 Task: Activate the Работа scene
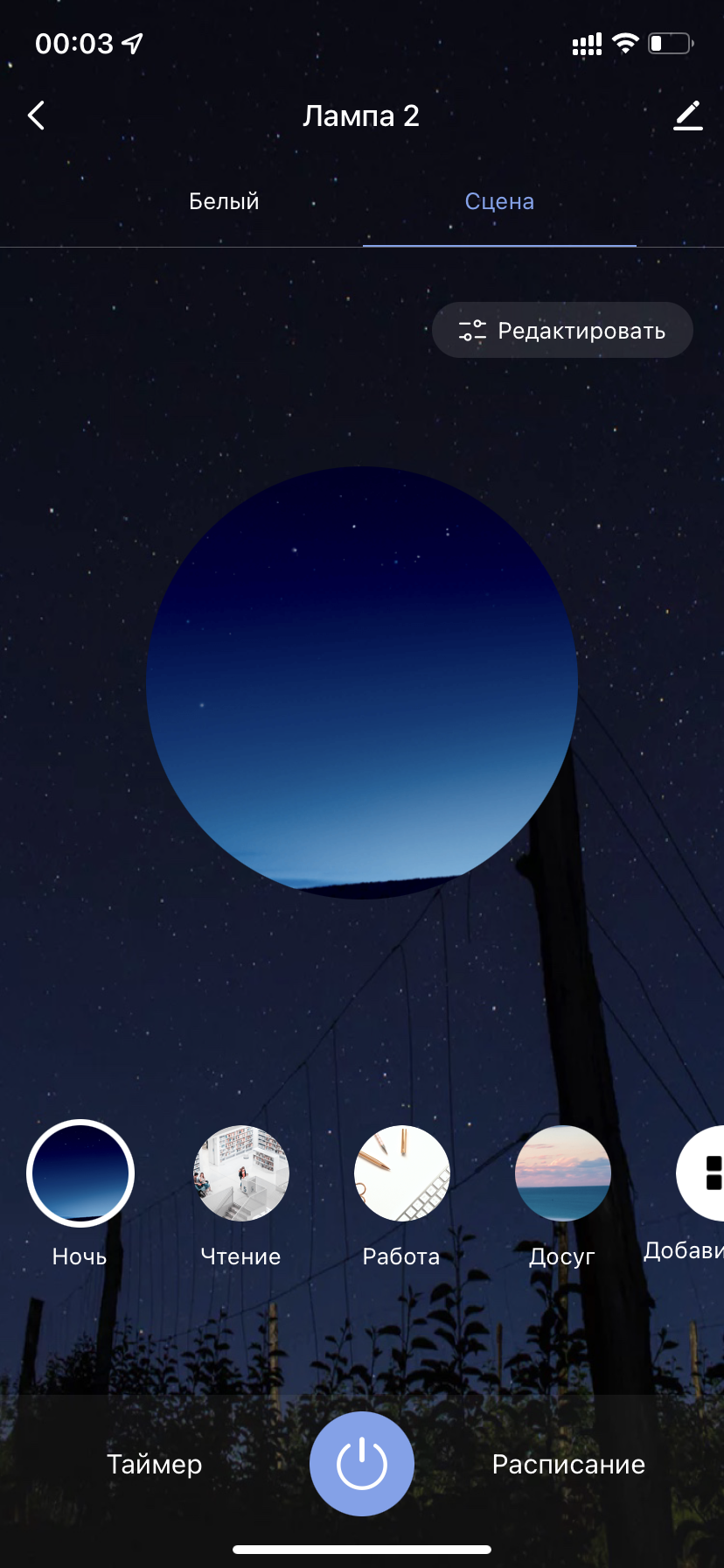tap(401, 1173)
